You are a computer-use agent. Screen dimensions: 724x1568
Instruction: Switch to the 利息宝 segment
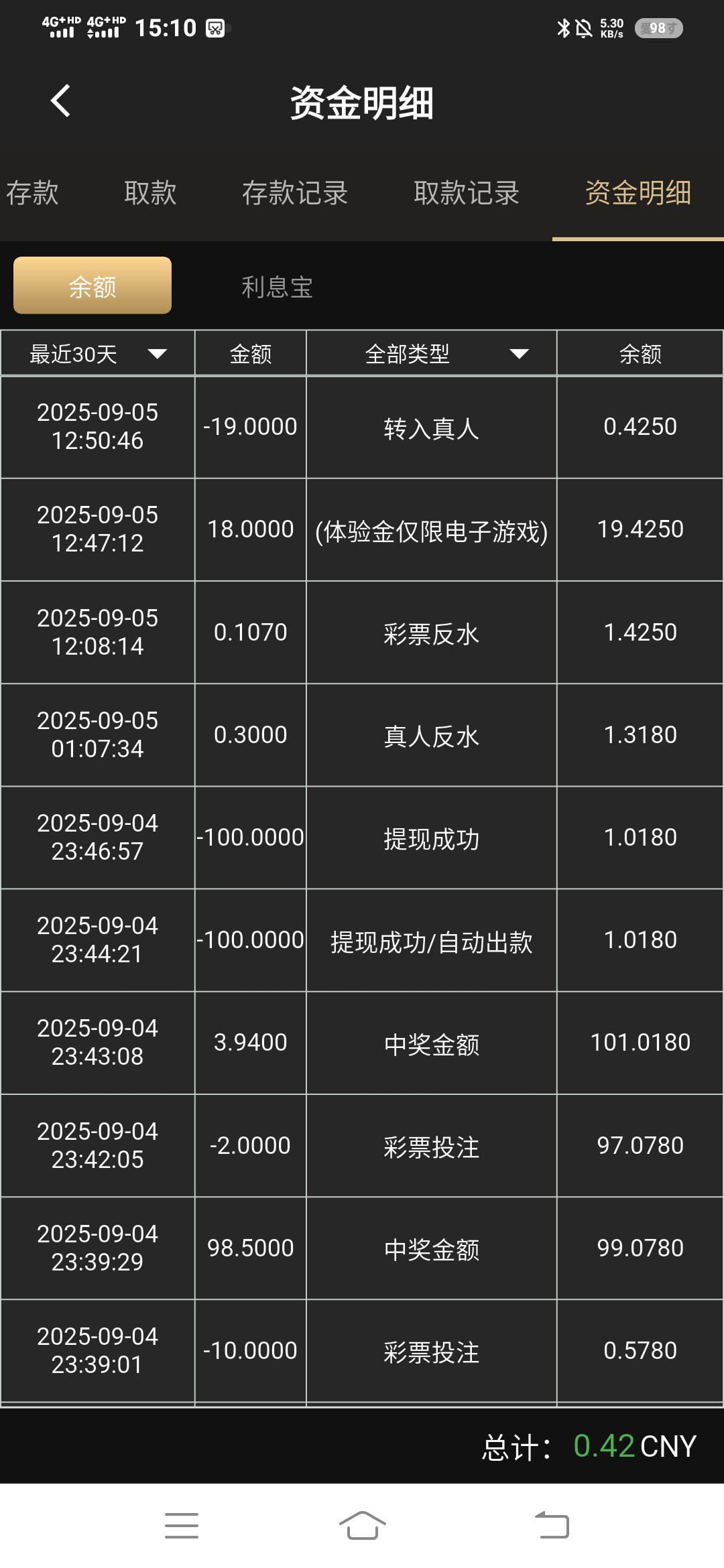tap(277, 287)
